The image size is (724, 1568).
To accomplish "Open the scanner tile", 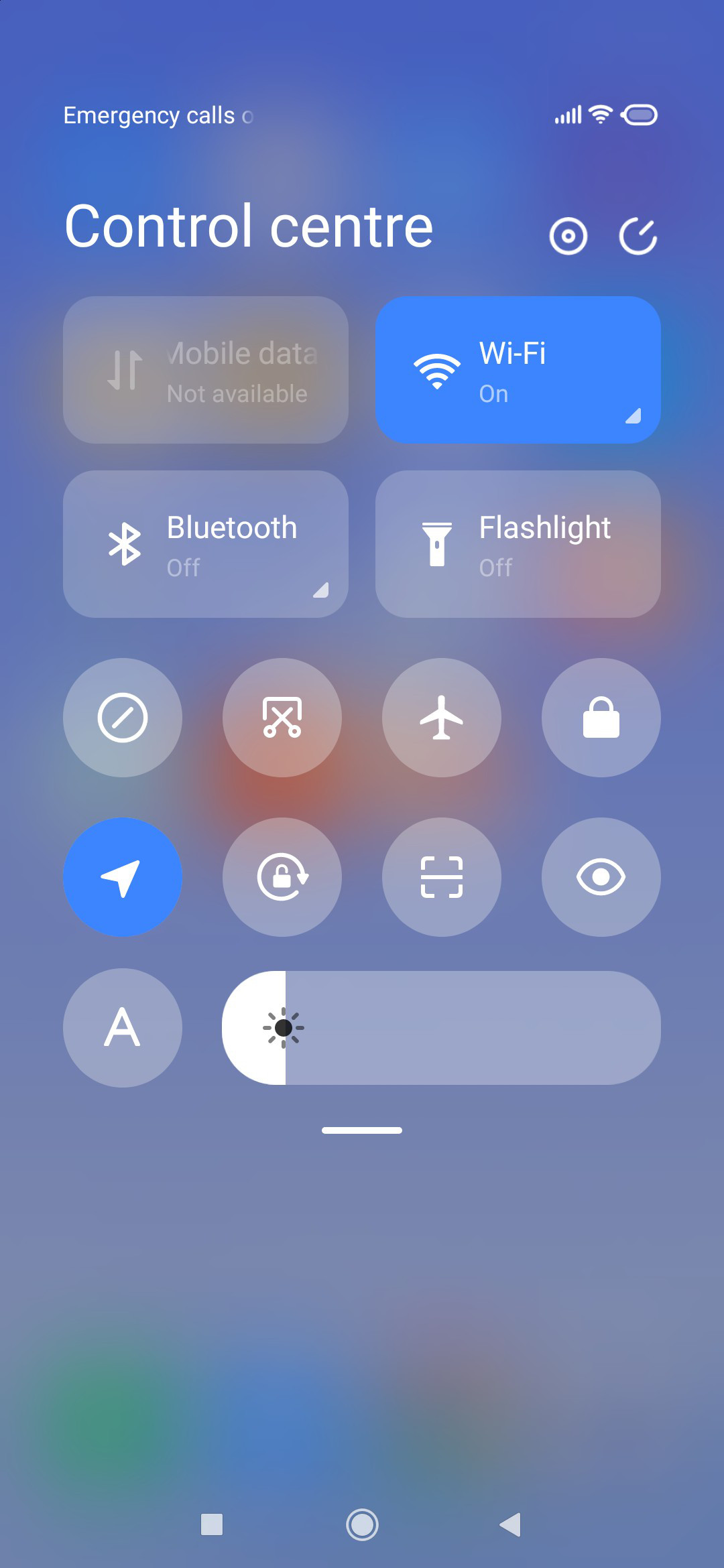I will point(442,877).
